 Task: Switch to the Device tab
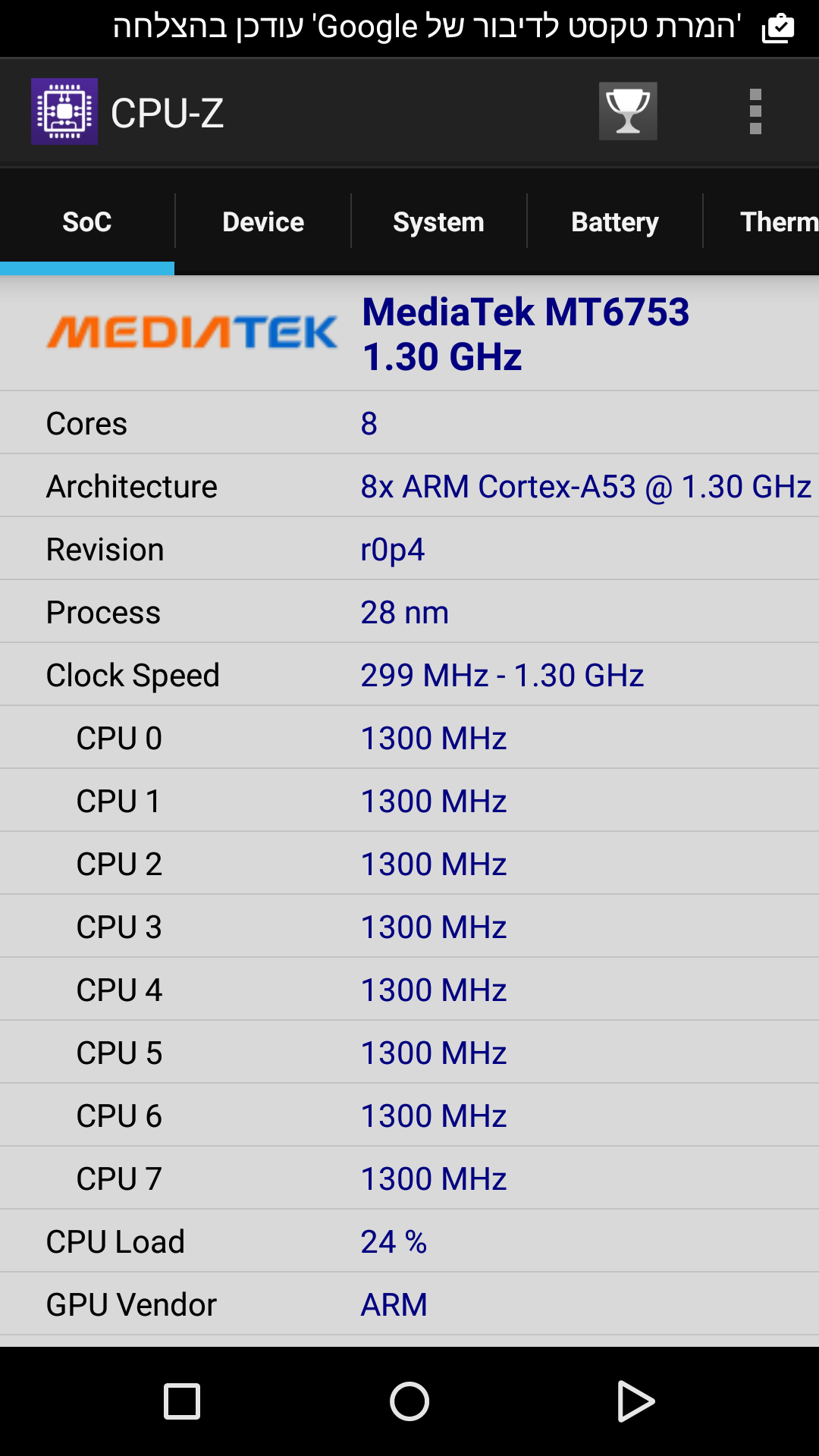pyautogui.click(x=263, y=222)
